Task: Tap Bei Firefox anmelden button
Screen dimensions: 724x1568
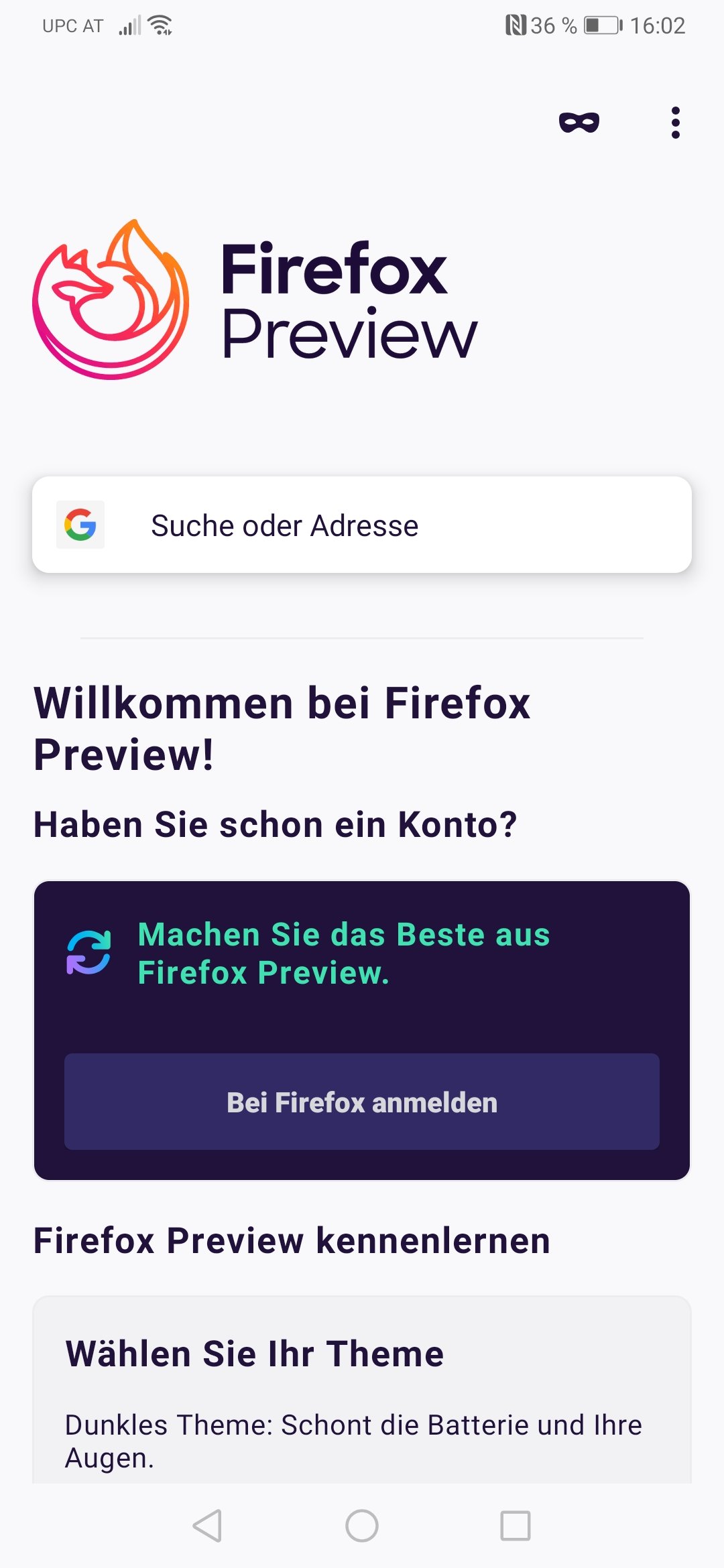Action: click(x=362, y=1102)
